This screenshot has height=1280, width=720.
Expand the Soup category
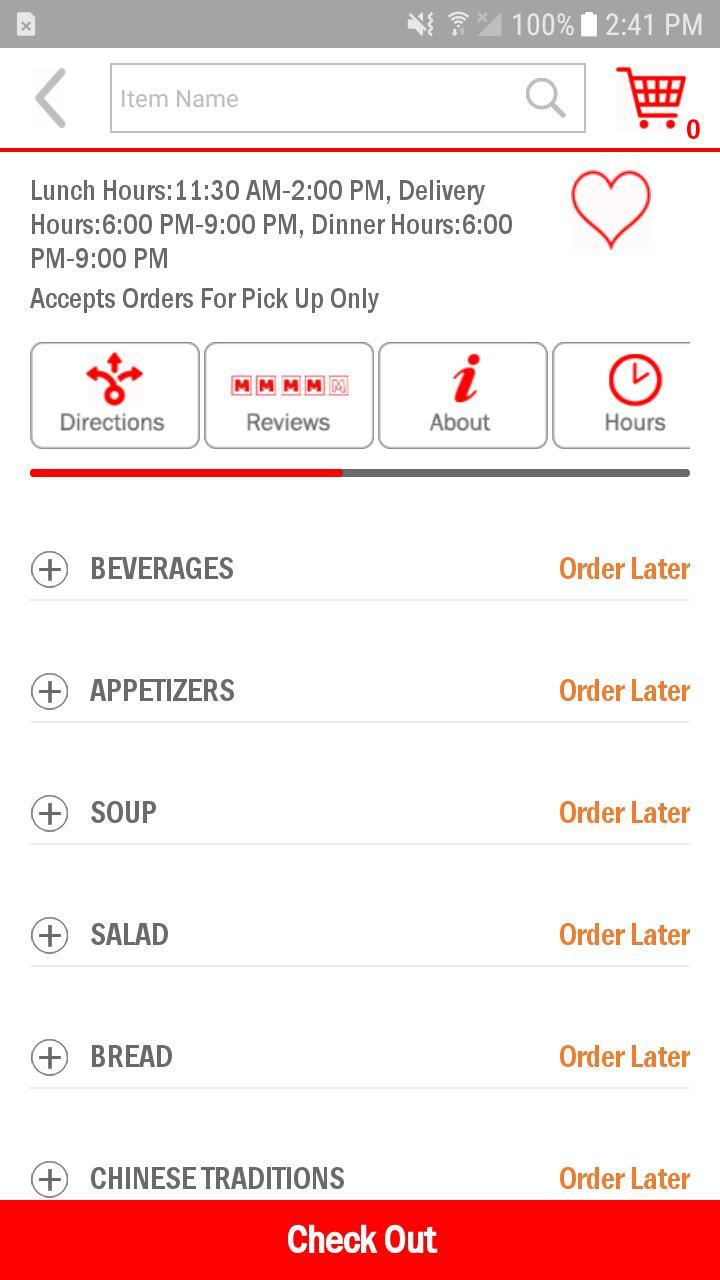(x=360, y=813)
